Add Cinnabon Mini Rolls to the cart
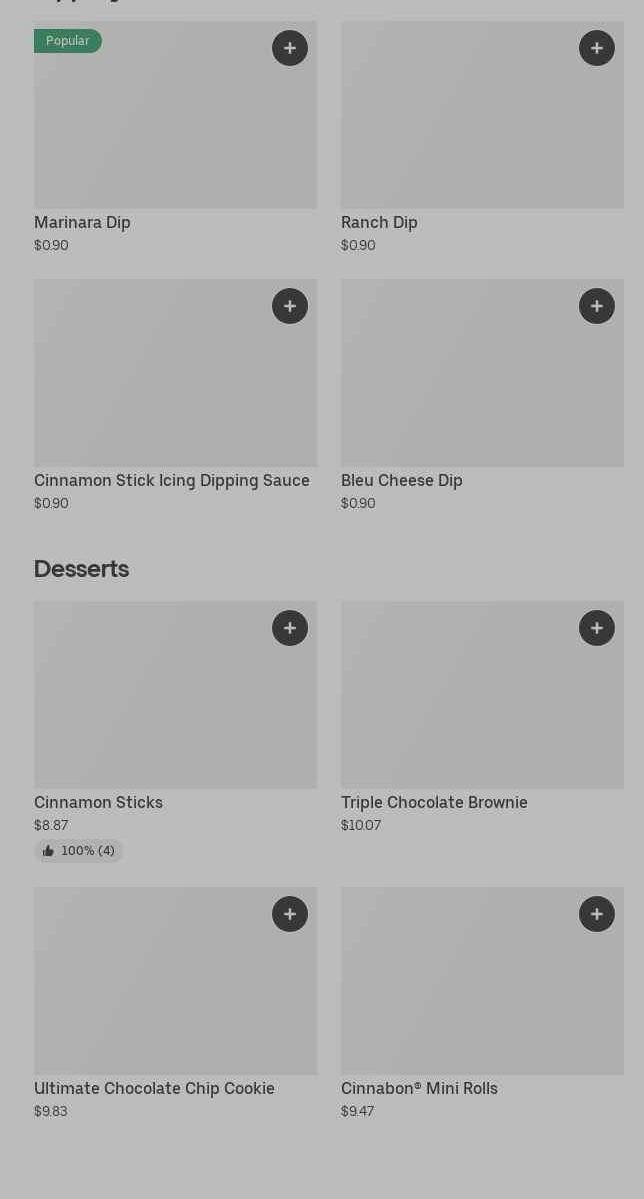This screenshot has width=644, height=1199. click(x=597, y=914)
